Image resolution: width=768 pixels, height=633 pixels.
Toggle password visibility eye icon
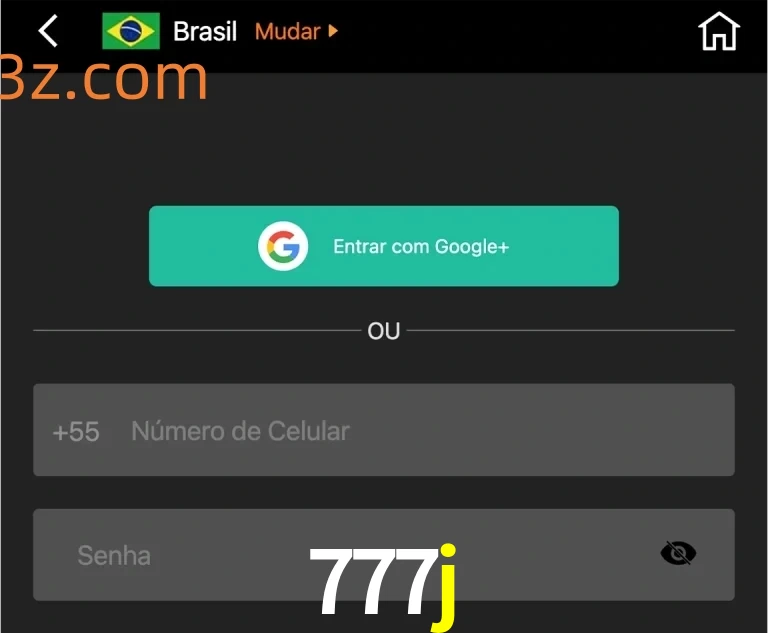pyautogui.click(x=678, y=553)
